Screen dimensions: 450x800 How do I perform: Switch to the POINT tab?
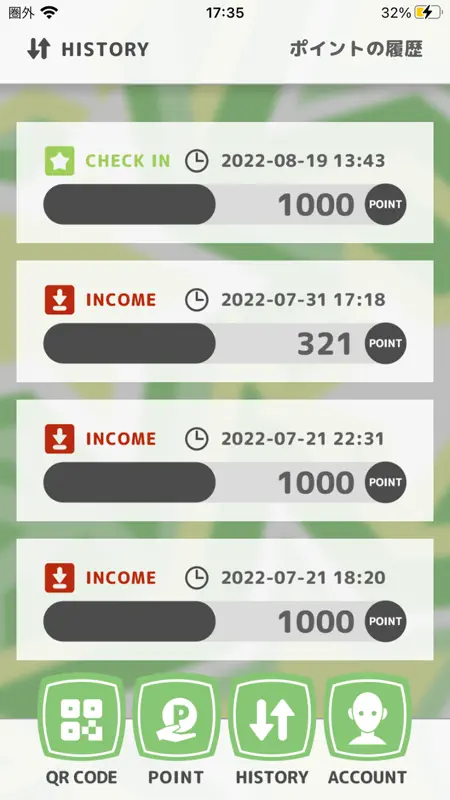[x=177, y=731]
